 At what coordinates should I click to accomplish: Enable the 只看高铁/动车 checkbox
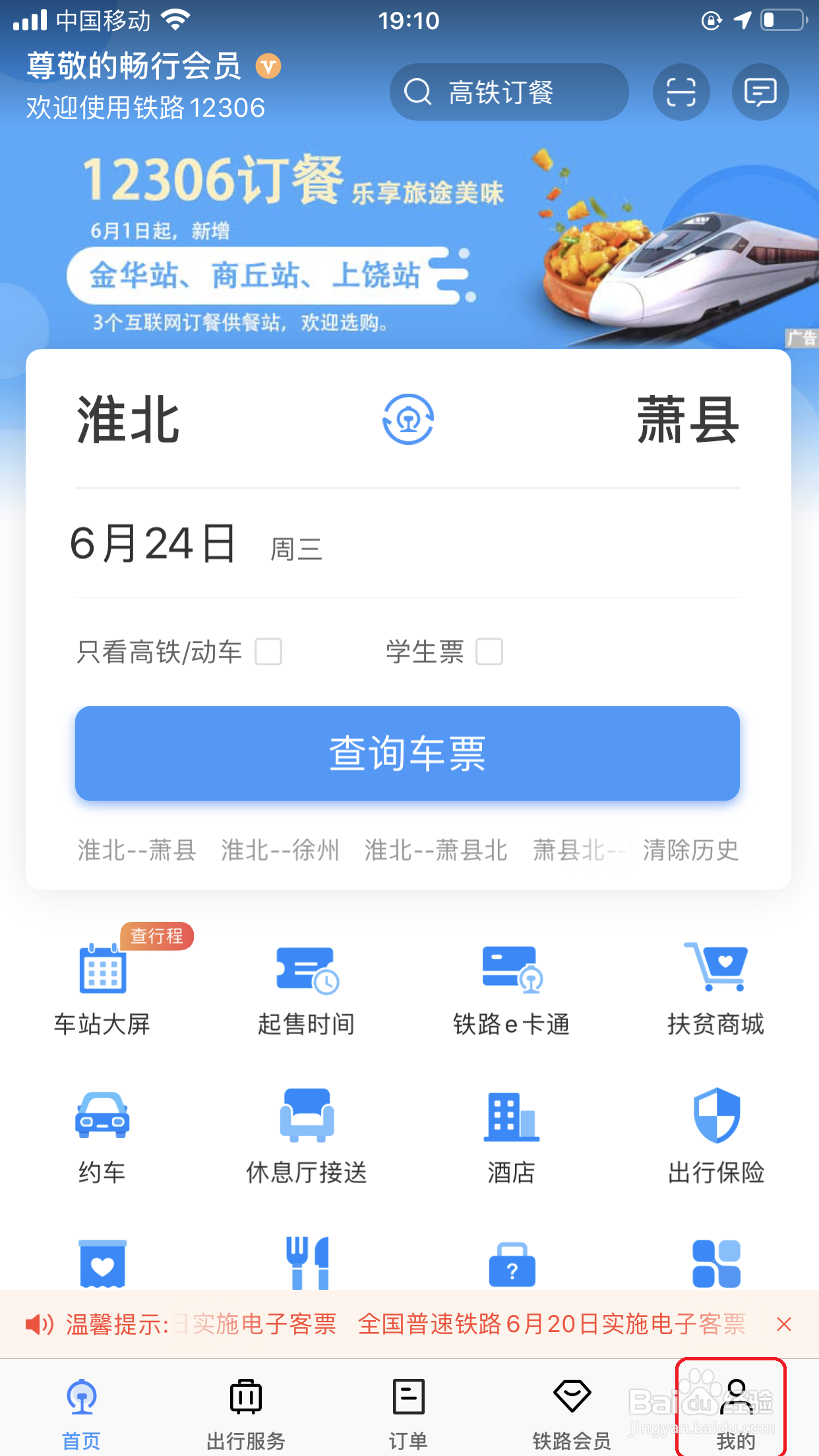point(268,652)
